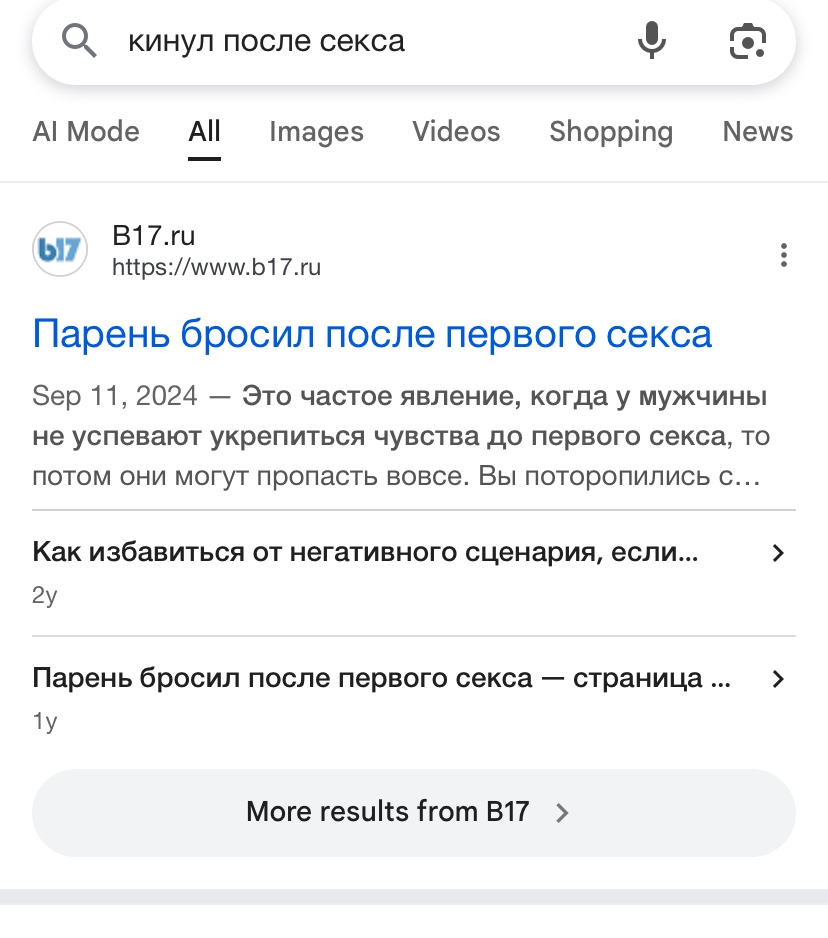Open result 'Парень бросил после первого секса'
Viewport: 828px width, 938px height.
(372, 334)
